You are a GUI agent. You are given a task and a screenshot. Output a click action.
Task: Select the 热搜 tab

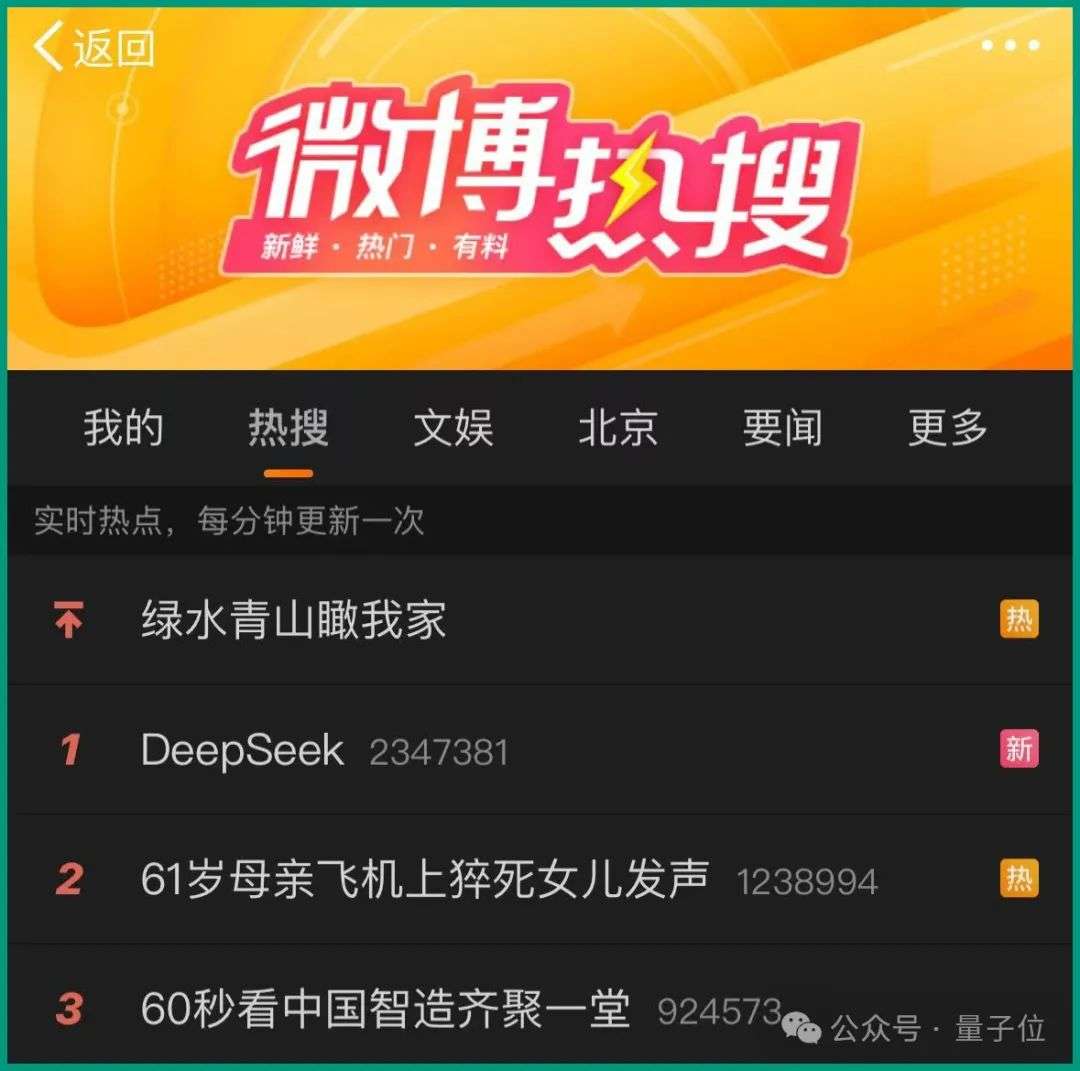coord(288,428)
